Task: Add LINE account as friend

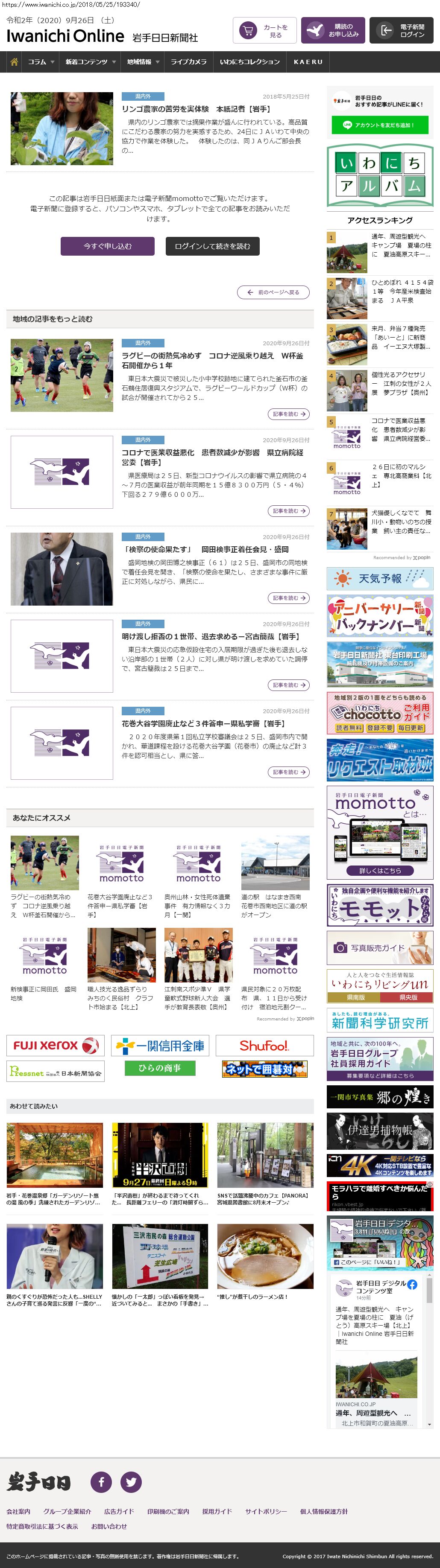Action: click(x=380, y=125)
